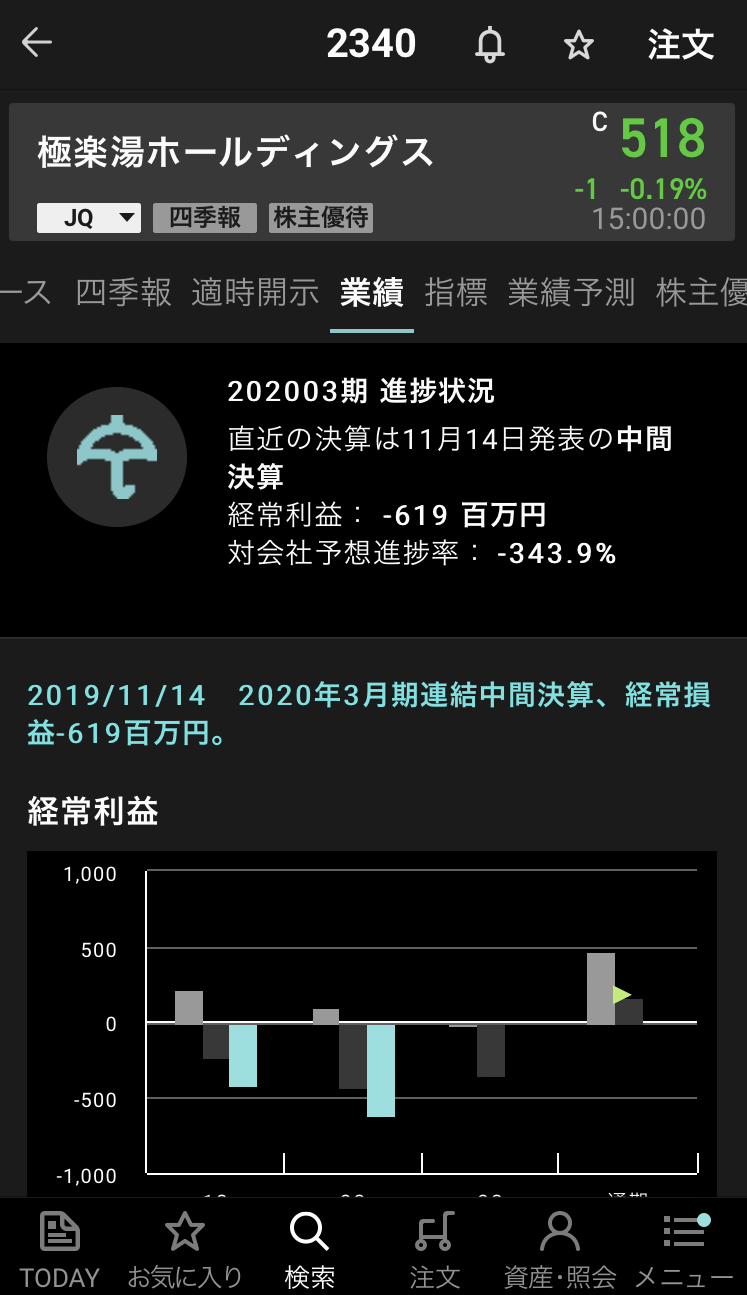Open the お気に入り tab
Screen dimensions: 747x1295
click(x=185, y=1248)
